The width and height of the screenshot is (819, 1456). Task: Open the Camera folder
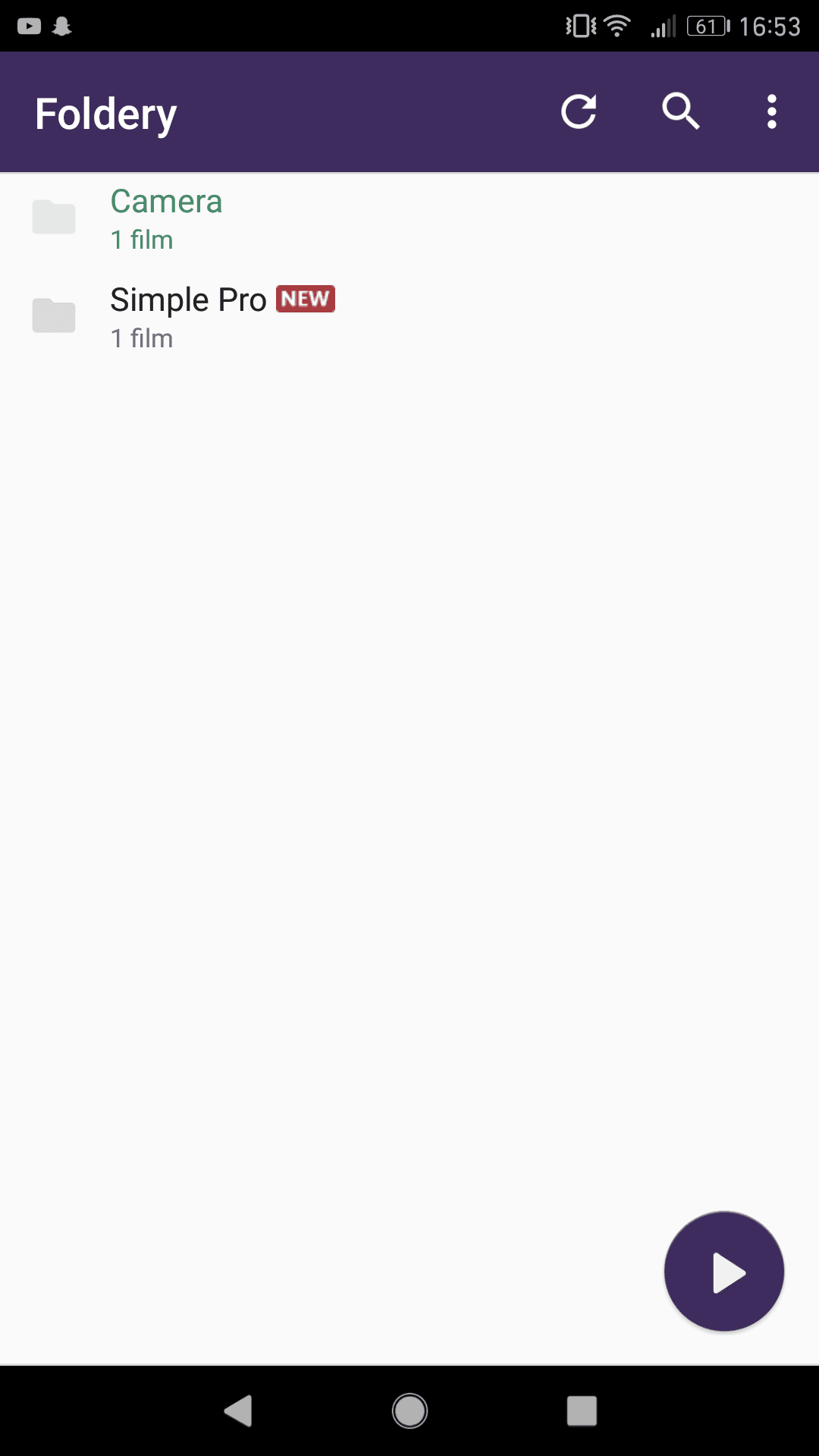[x=409, y=219]
